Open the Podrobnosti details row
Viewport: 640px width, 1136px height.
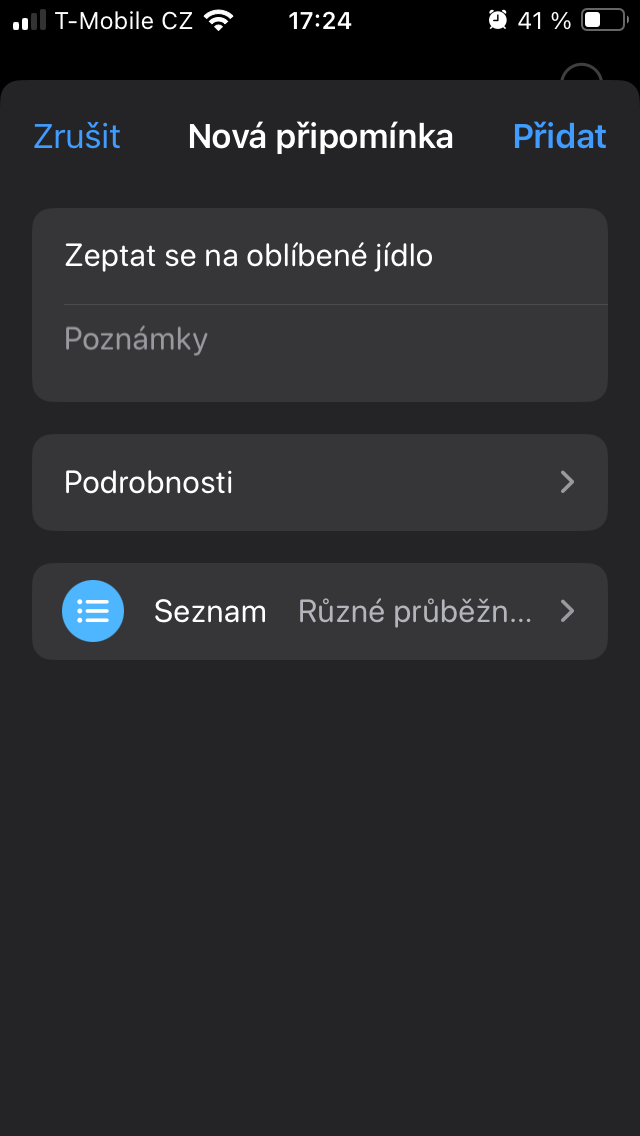320,483
